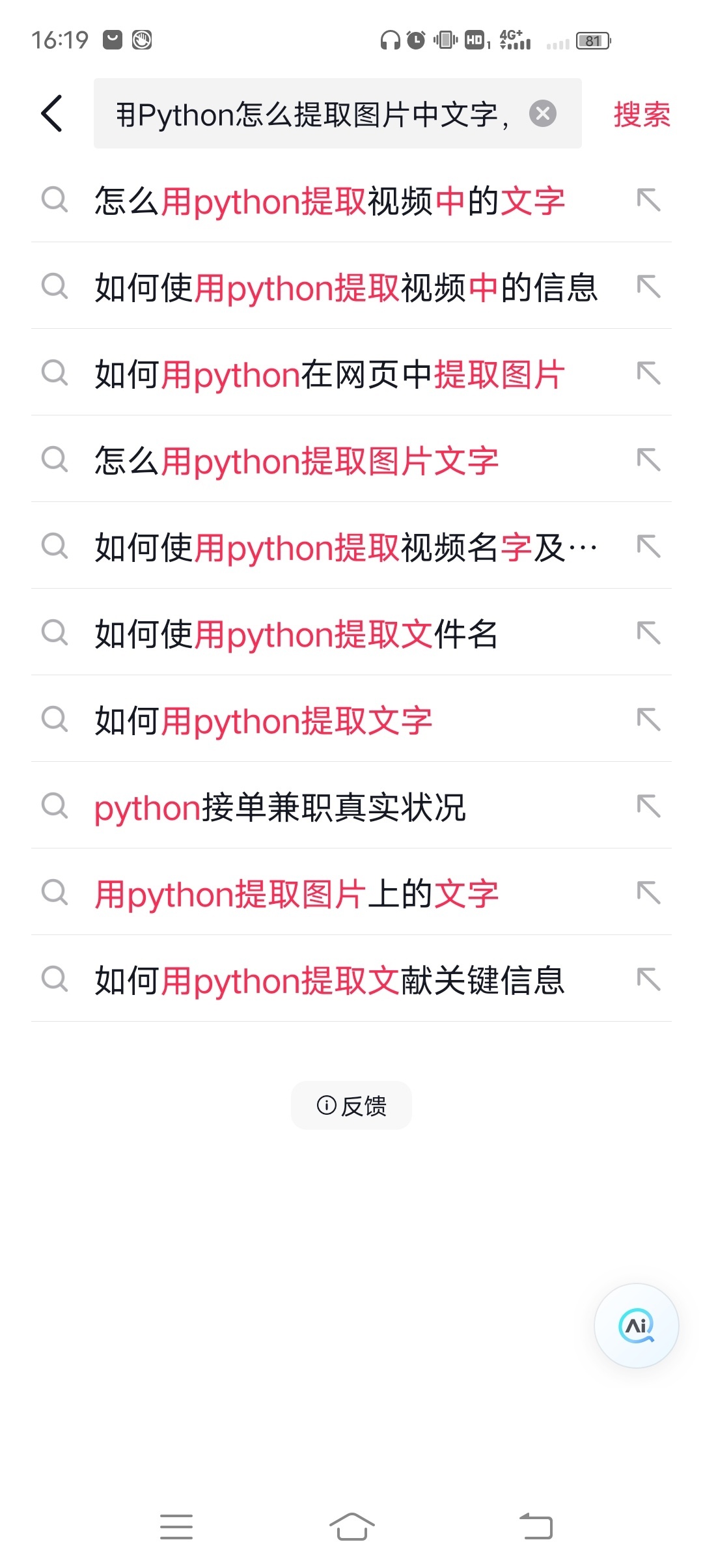Screen dimensions: 703x1568
Task: Fill search box with 如何使用python提取视频名字及 arrow
Action: pyautogui.click(x=648, y=546)
